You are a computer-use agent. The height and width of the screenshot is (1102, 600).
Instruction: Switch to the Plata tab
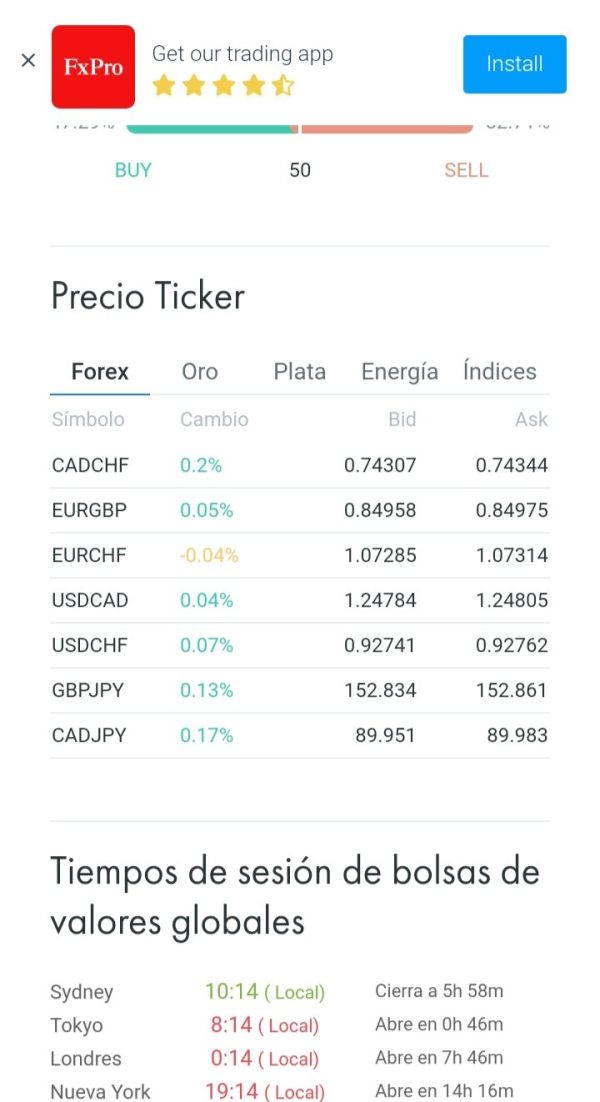(299, 372)
